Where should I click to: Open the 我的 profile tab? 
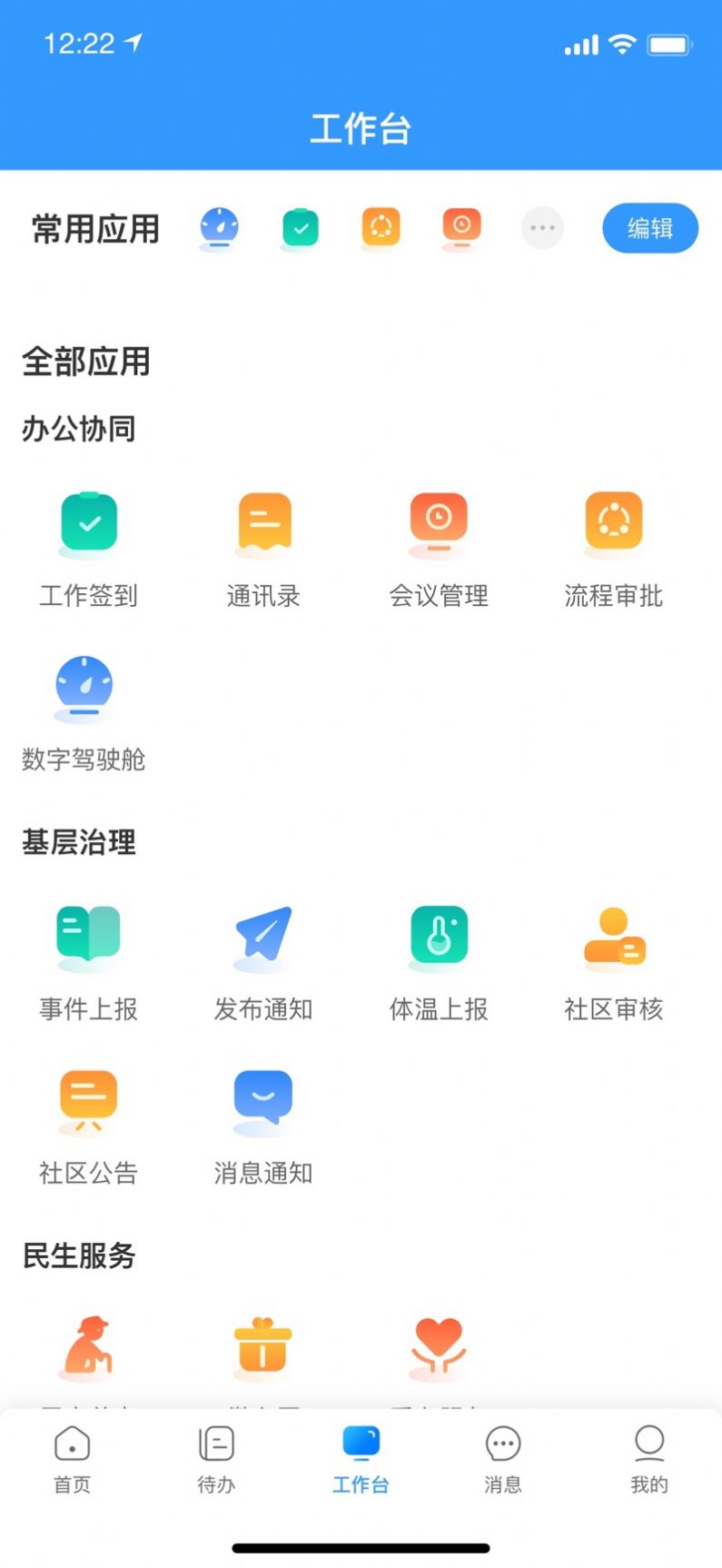pos(649,1461)
